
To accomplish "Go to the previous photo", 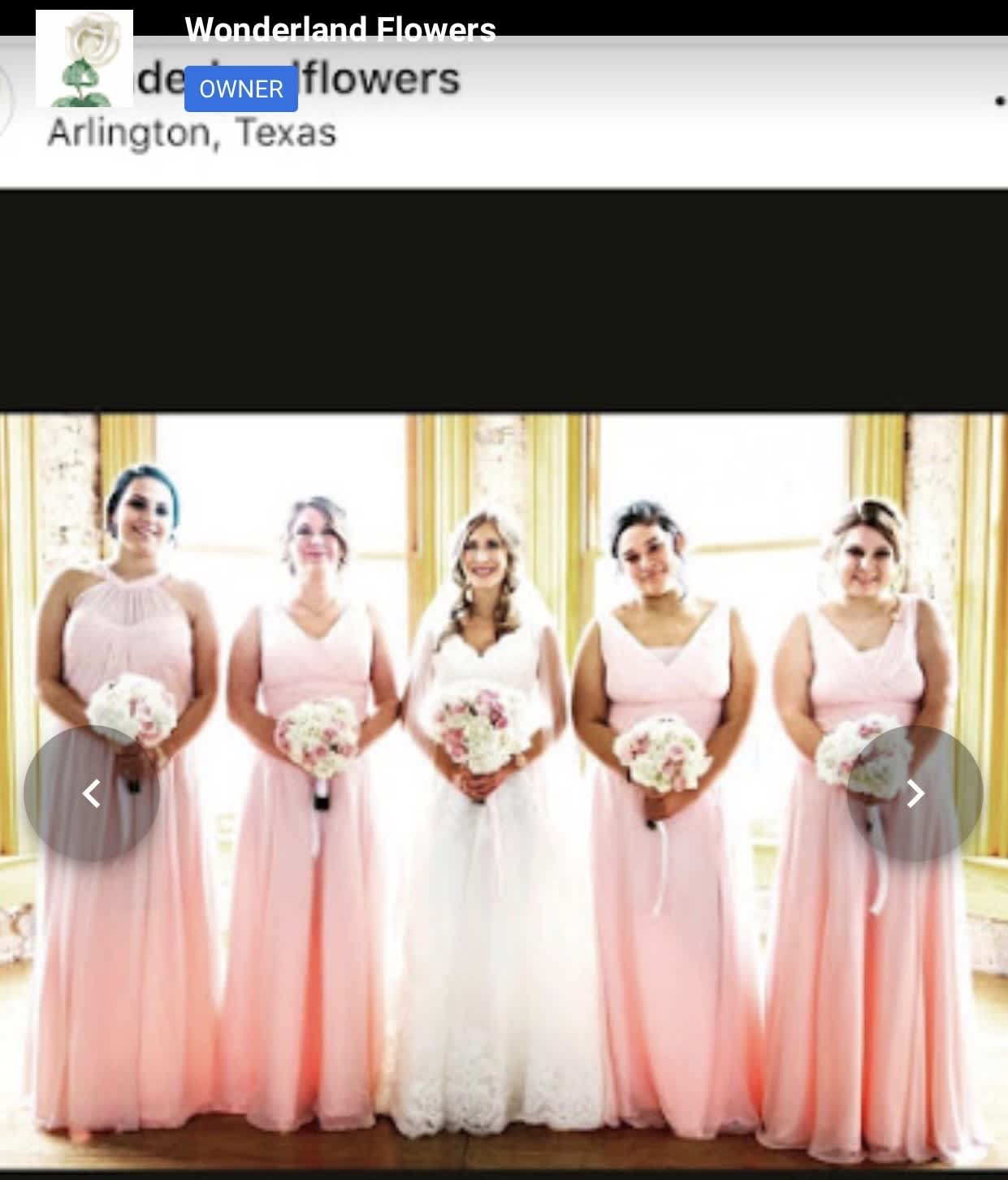I will 92,793.
